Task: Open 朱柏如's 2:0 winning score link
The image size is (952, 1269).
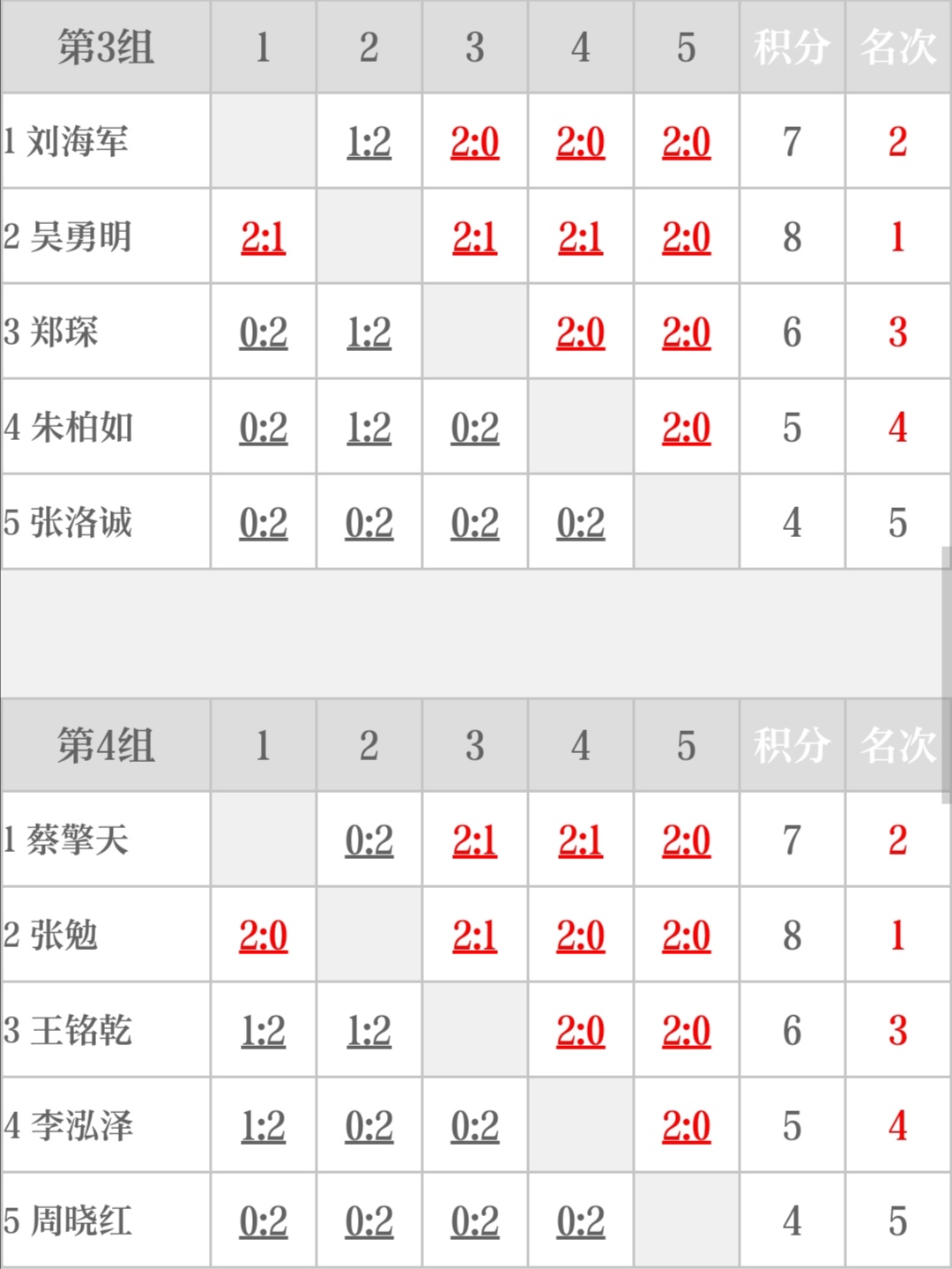Action: coord(686,429)
